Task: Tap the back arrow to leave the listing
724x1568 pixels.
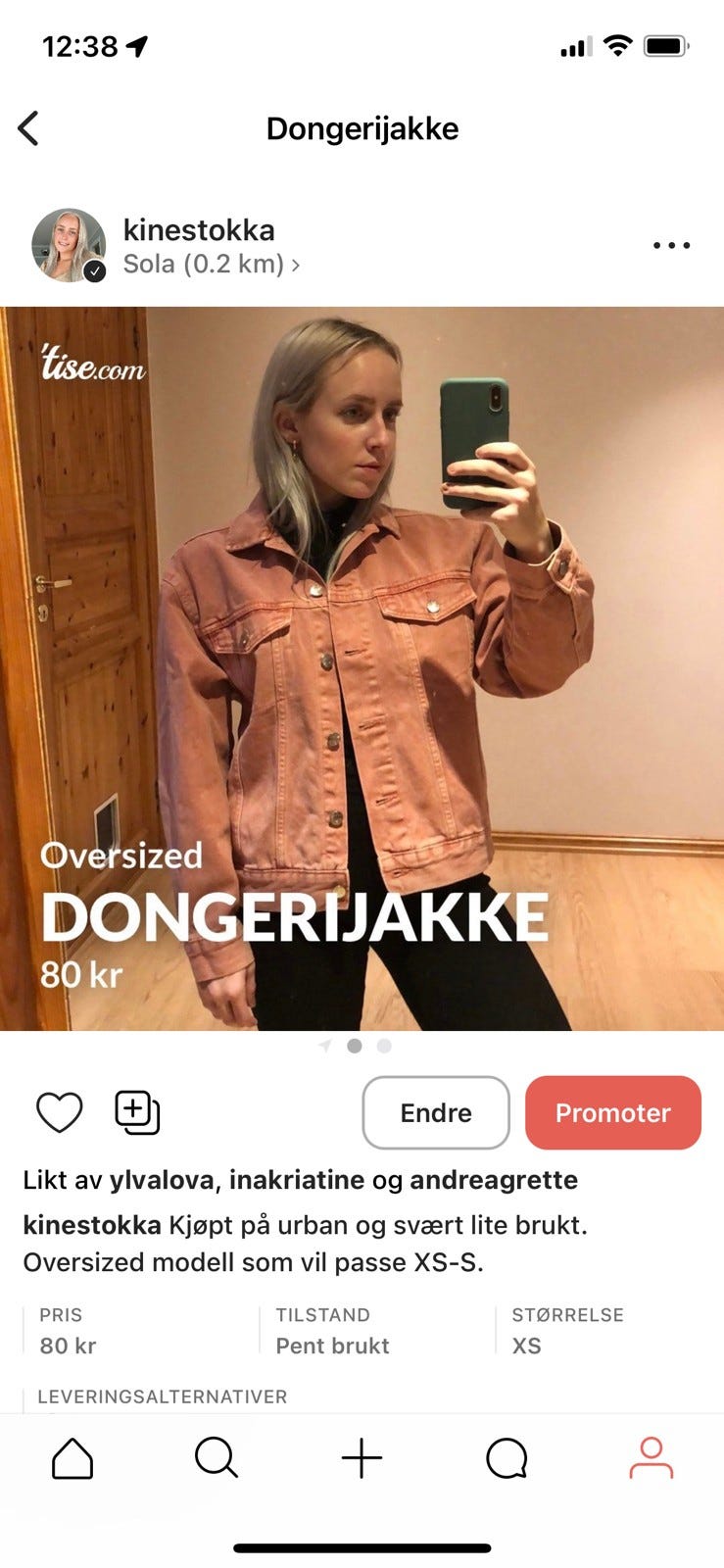Action: 29,127
